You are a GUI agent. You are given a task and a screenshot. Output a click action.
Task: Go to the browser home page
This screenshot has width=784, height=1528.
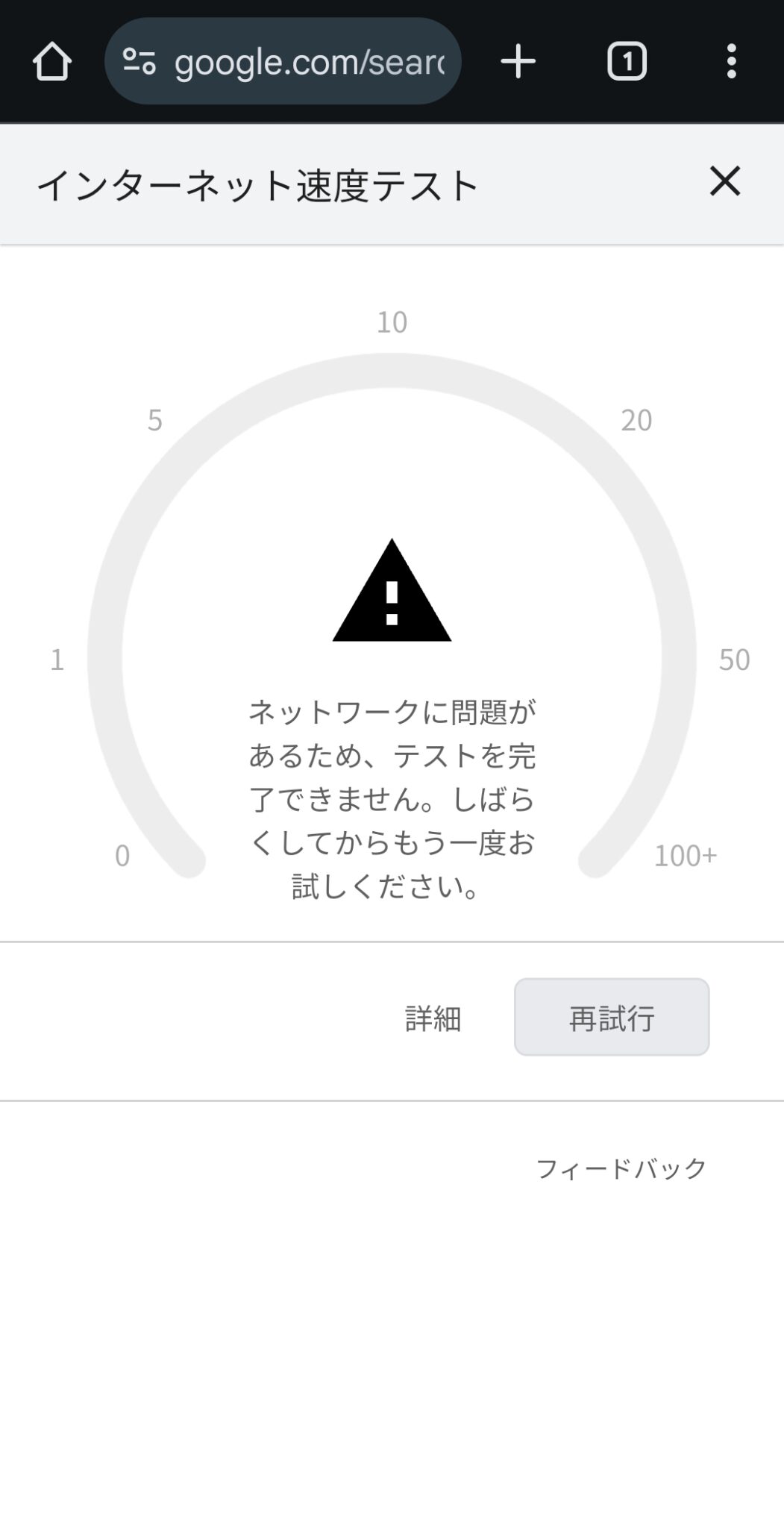click(x=51, y=61)
